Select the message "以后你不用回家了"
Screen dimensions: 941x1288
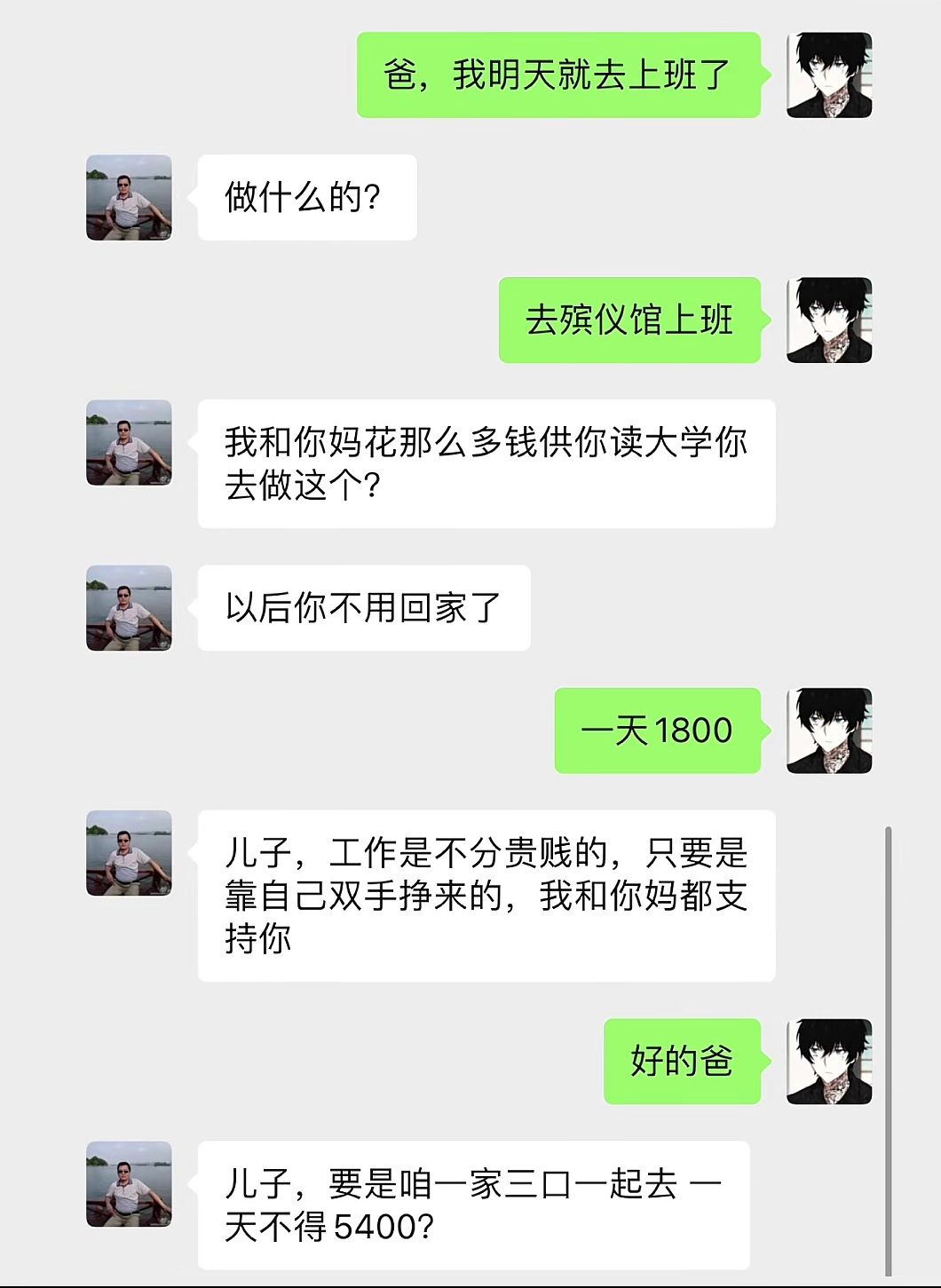pos(364,607)
